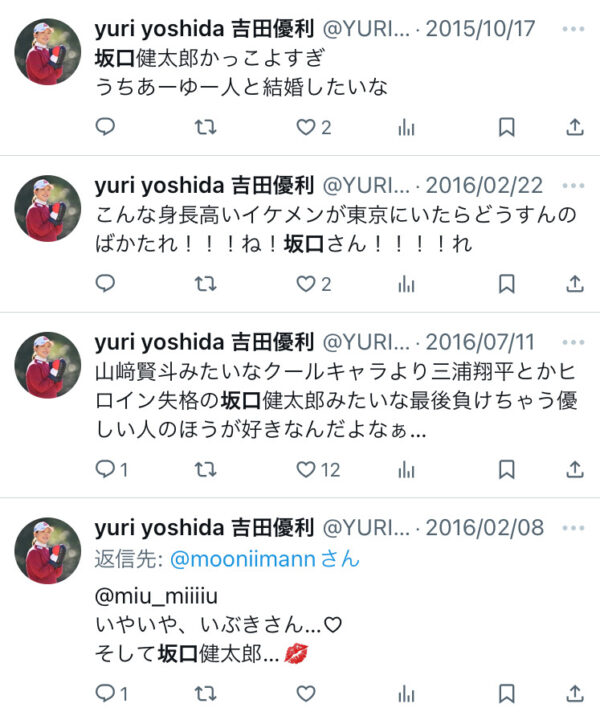Retweet the 2016/02/22 tweet
This screenshot has width=600, height=716.
coord(205,284)
